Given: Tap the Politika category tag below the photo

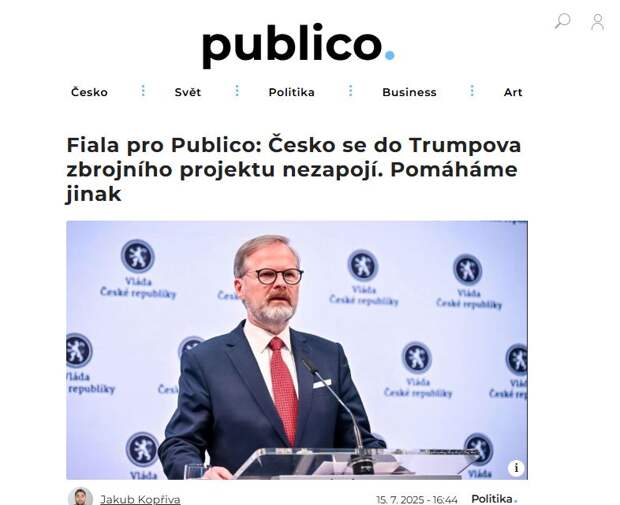Looking at the screenshot, I should (x=493, y=498).
